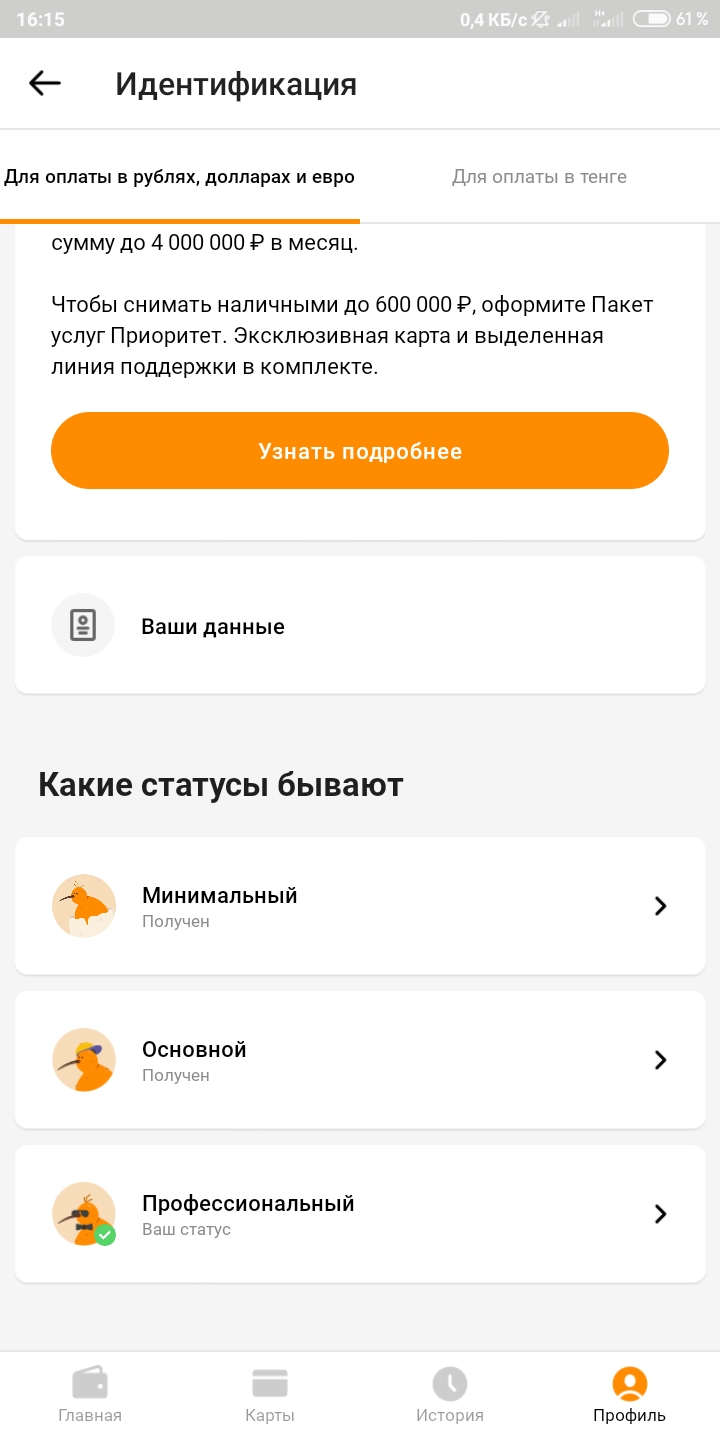Select Профиль tab

[x=629, y=1396]
